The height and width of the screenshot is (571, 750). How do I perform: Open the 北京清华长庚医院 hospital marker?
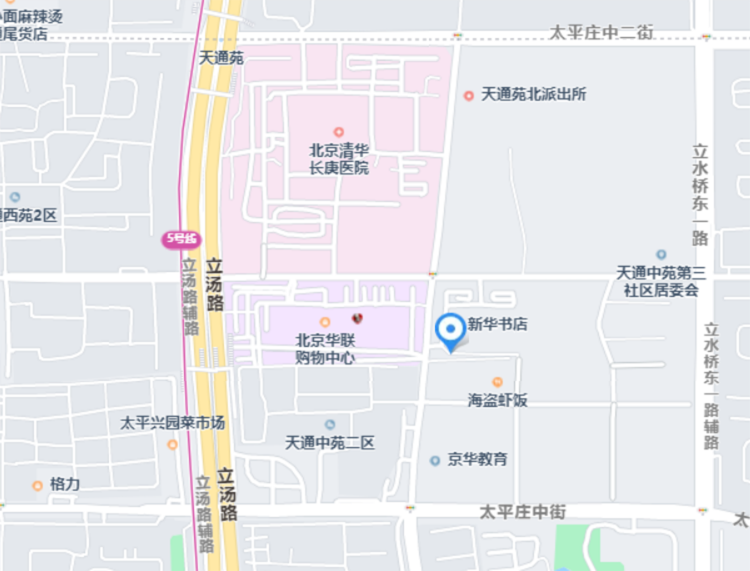[x=338, y=132]
